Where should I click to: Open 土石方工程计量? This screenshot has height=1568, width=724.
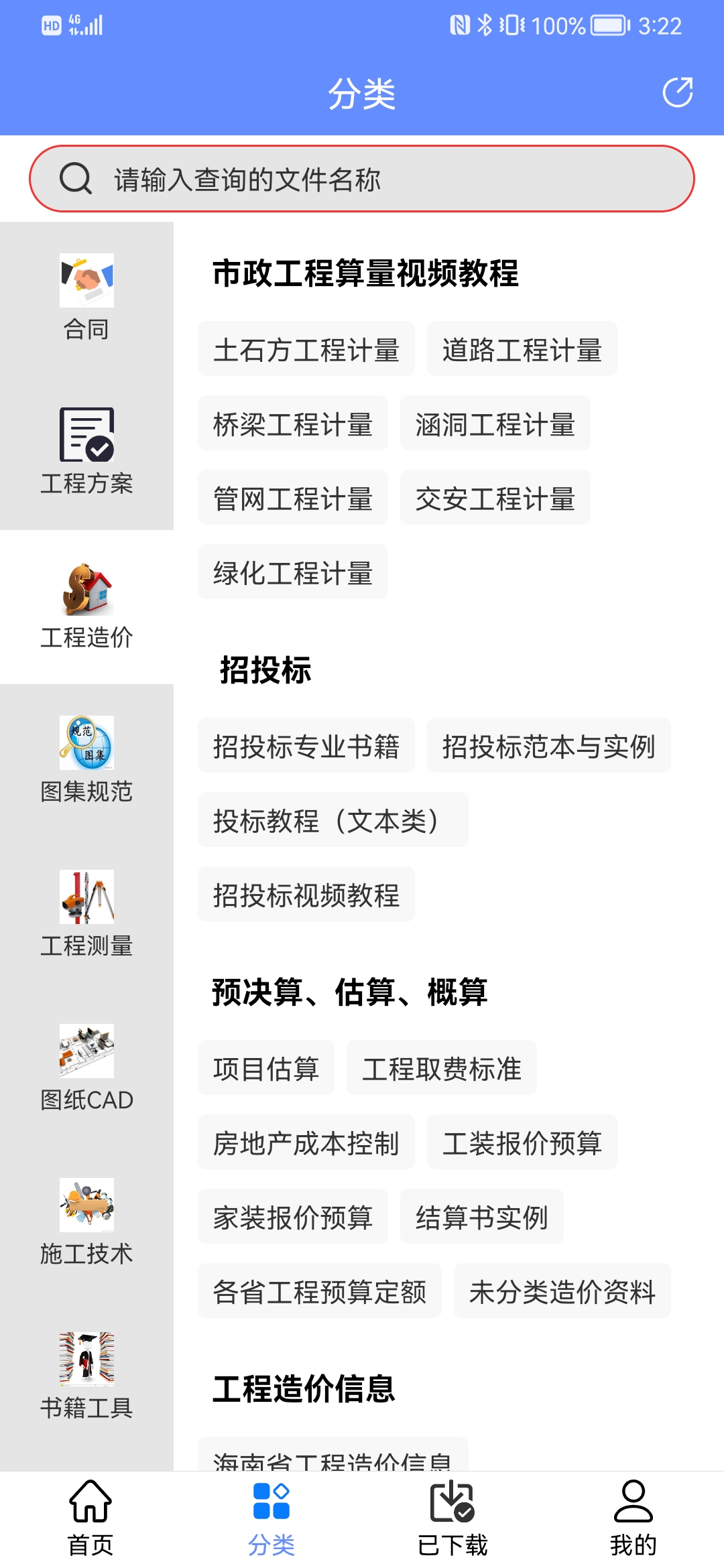point(306,349)
